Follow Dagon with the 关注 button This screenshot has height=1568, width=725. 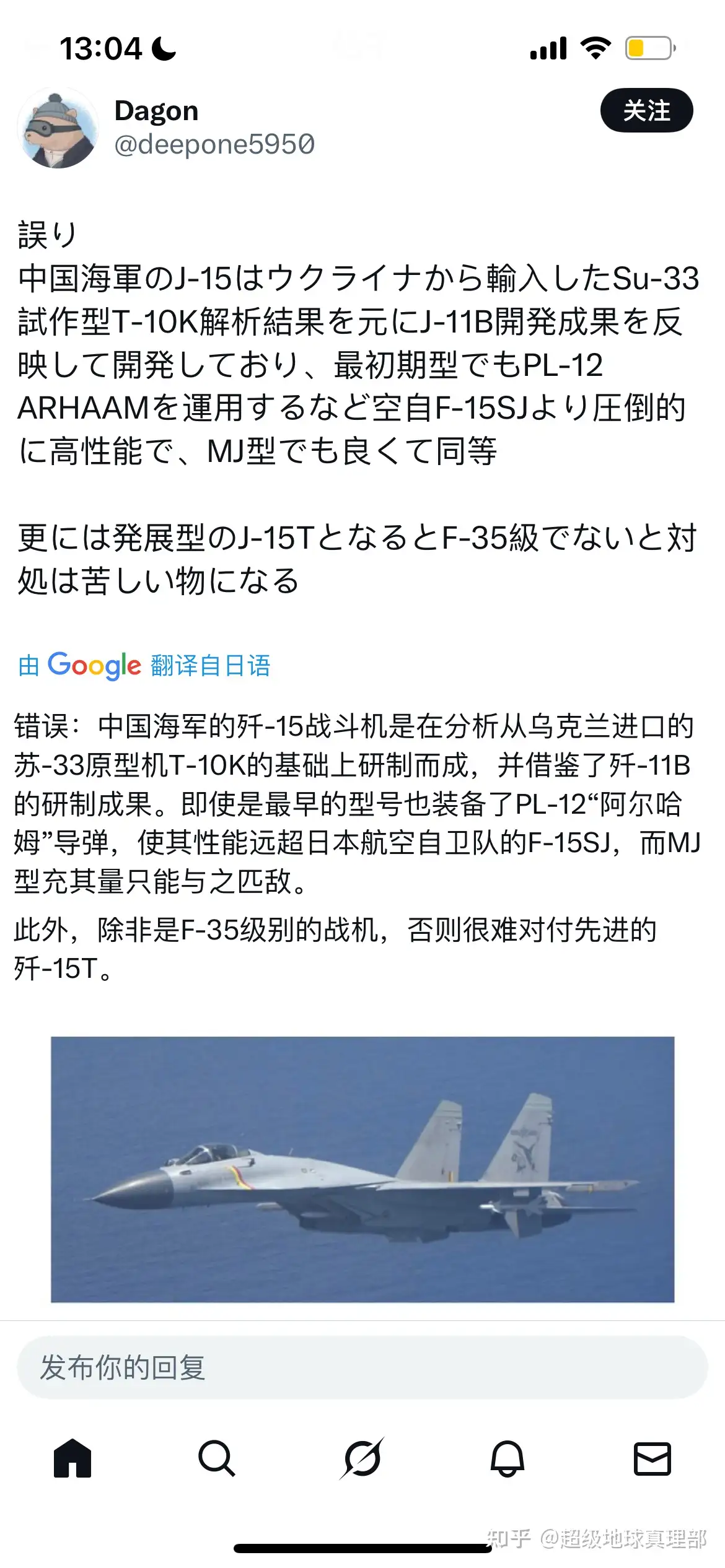pyautogui.click(x=646, y=111)
